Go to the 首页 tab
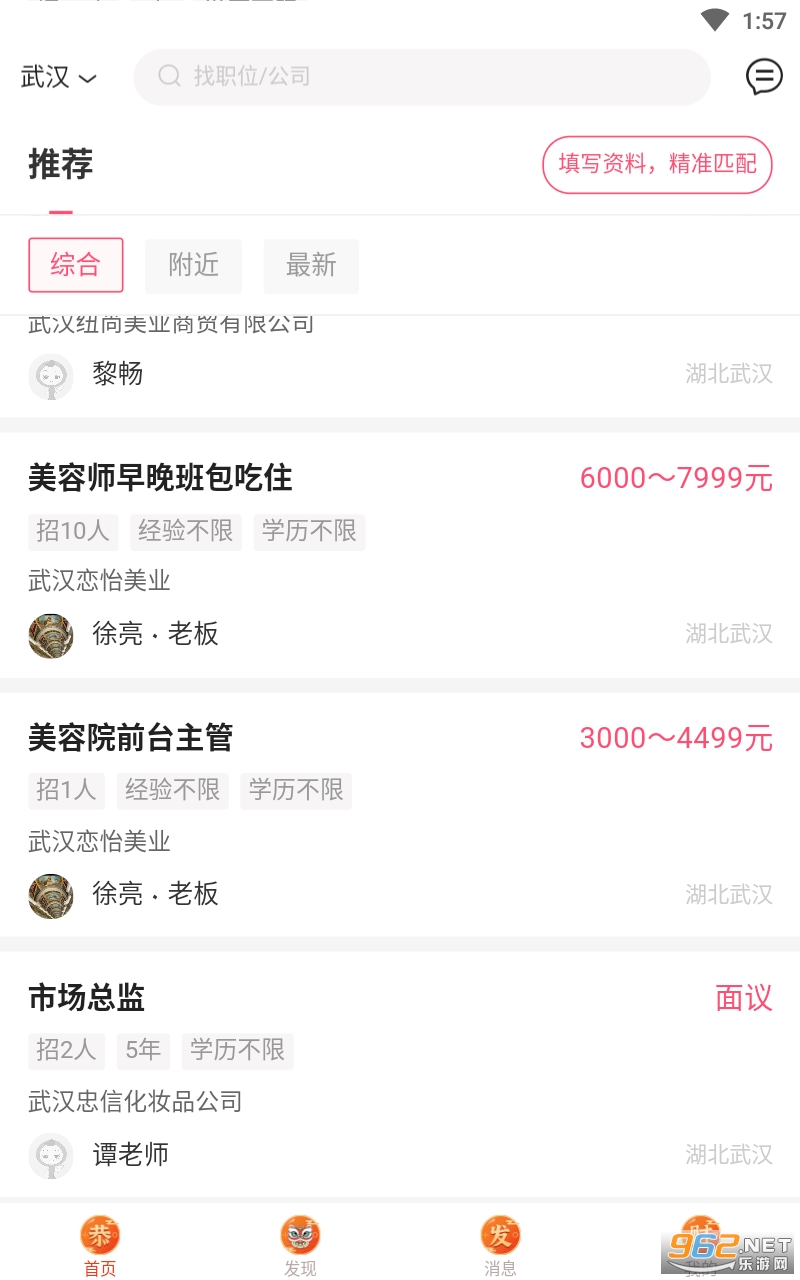The image size is (800, 1280). click(100, 1246)
